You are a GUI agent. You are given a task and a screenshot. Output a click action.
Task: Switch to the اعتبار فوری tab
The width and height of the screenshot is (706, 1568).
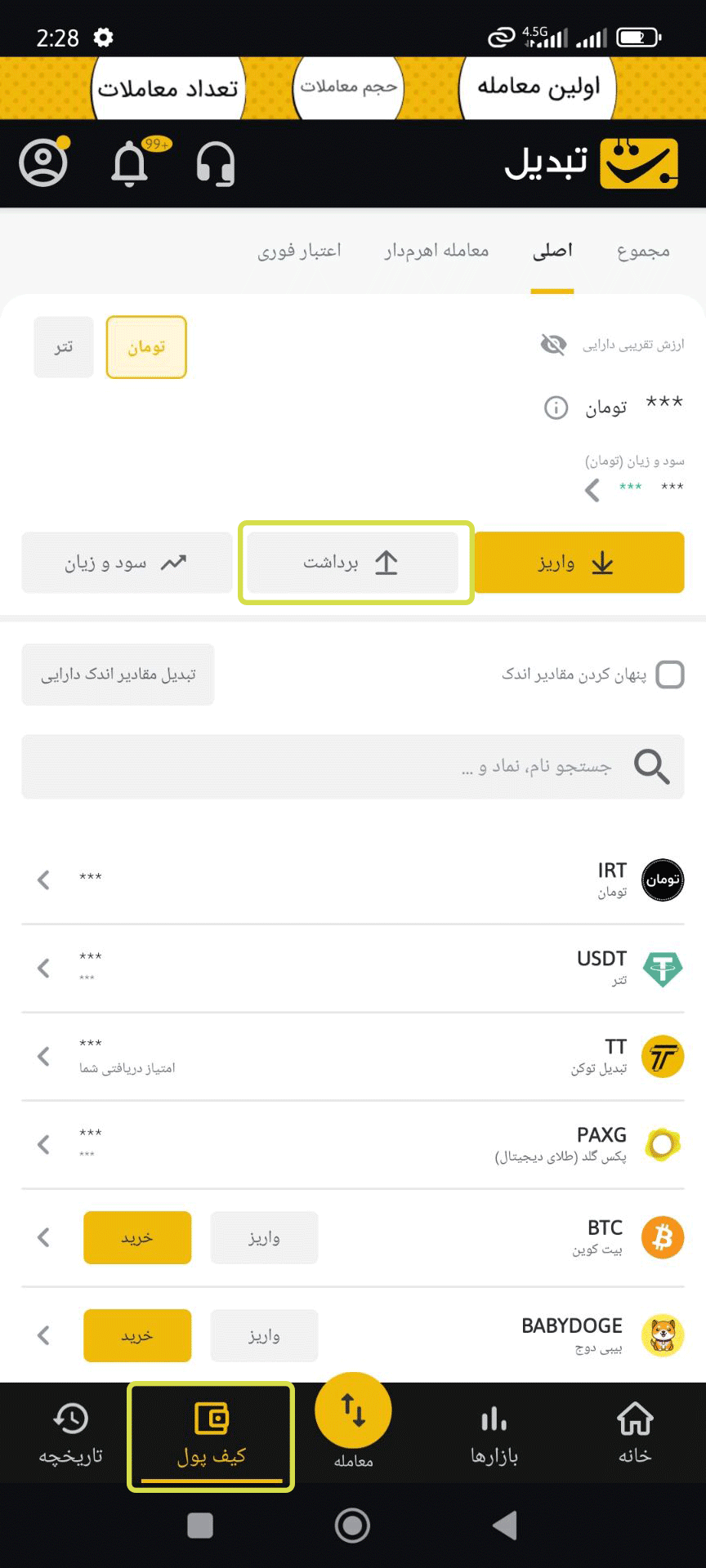[x=299, y=251]
